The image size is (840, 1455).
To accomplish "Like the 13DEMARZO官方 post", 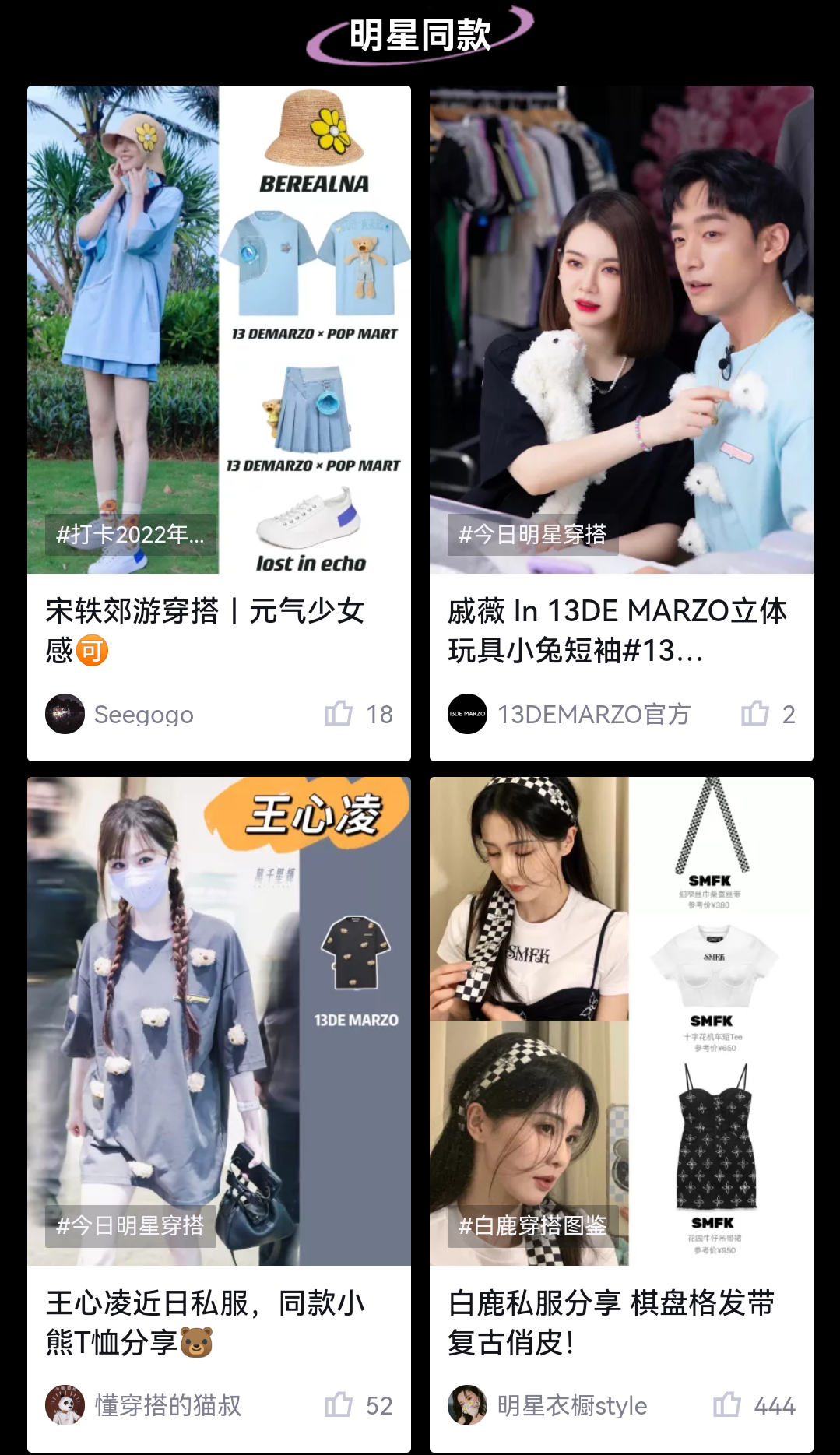I will [755, 713].
